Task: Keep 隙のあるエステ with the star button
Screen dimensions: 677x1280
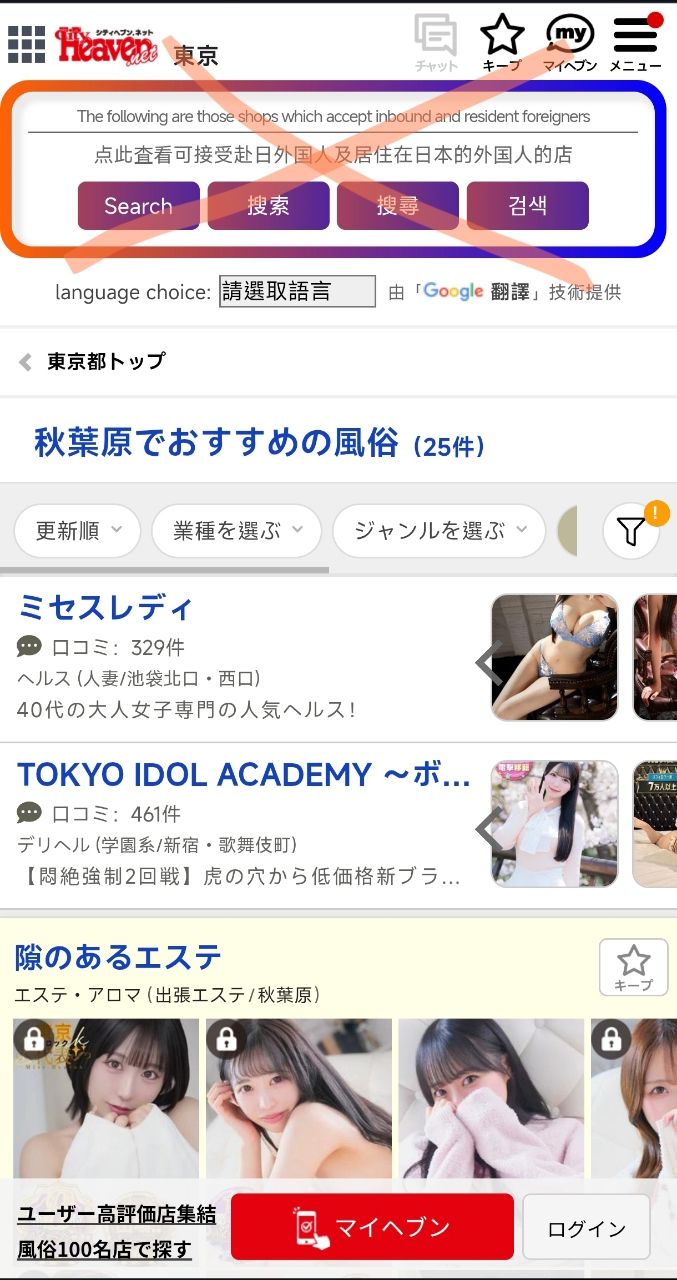Action: (633, 967)
